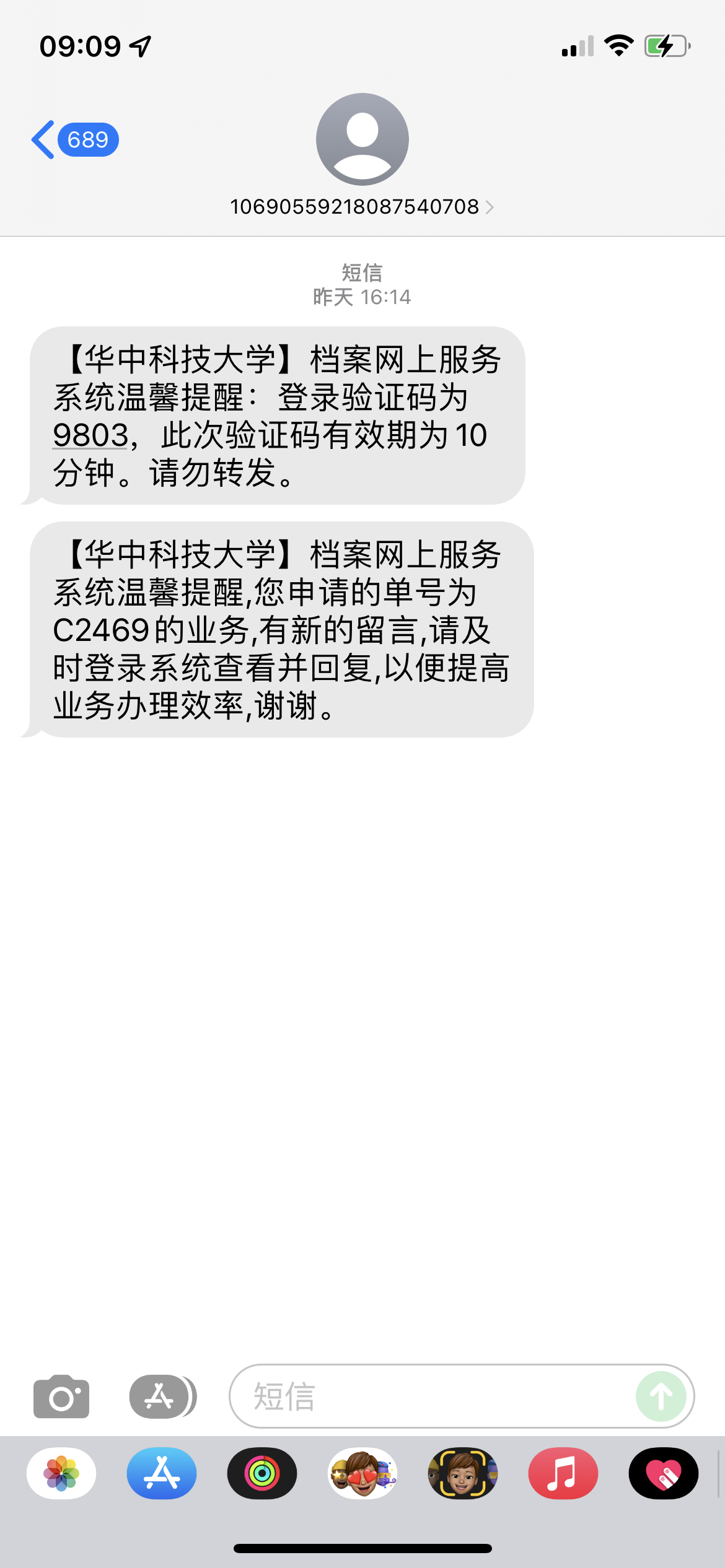Open the Animoji app with yellow frame
This screenshot has height=1568, width=725.
(463, 1474)
